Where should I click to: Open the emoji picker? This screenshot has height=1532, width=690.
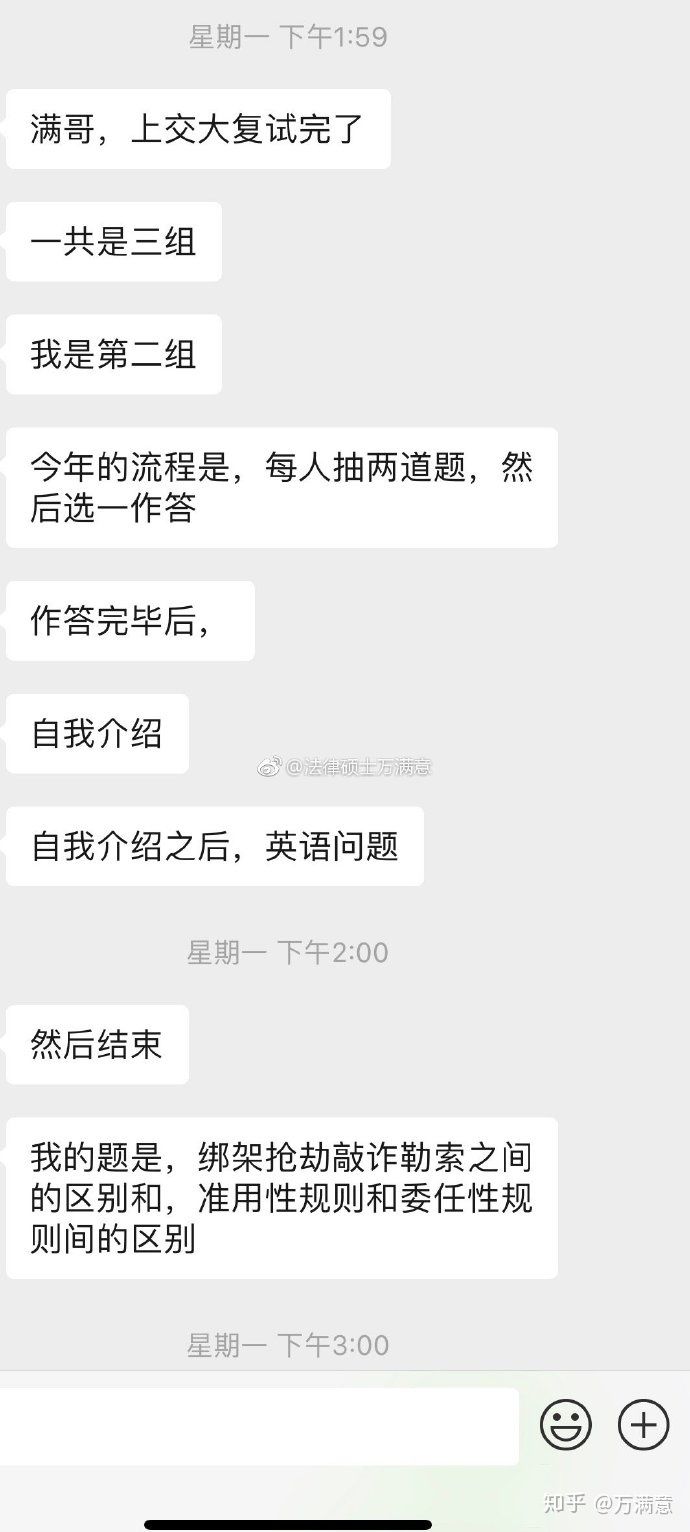pyautogui.click(x=566, y=1424)
